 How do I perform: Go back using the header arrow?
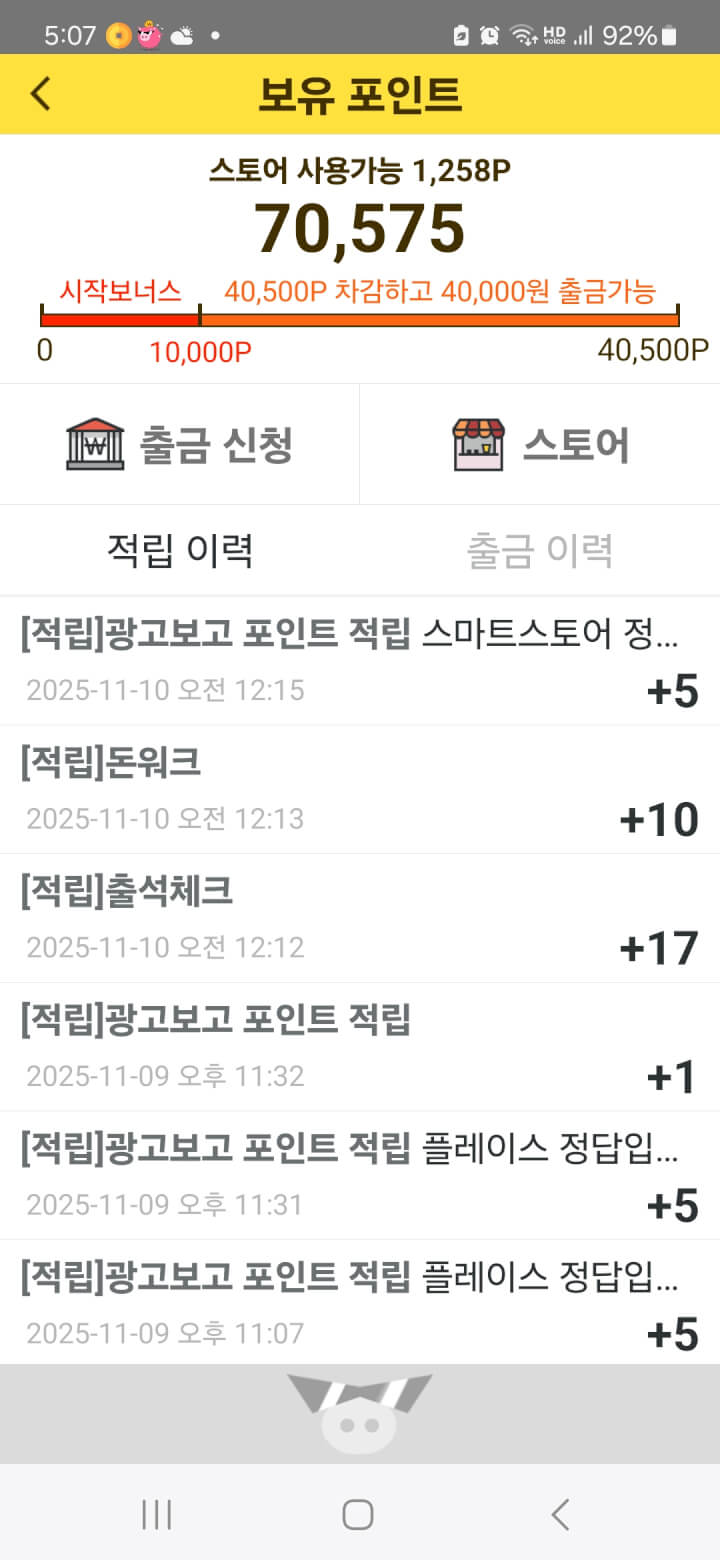(x=40, y=94)
